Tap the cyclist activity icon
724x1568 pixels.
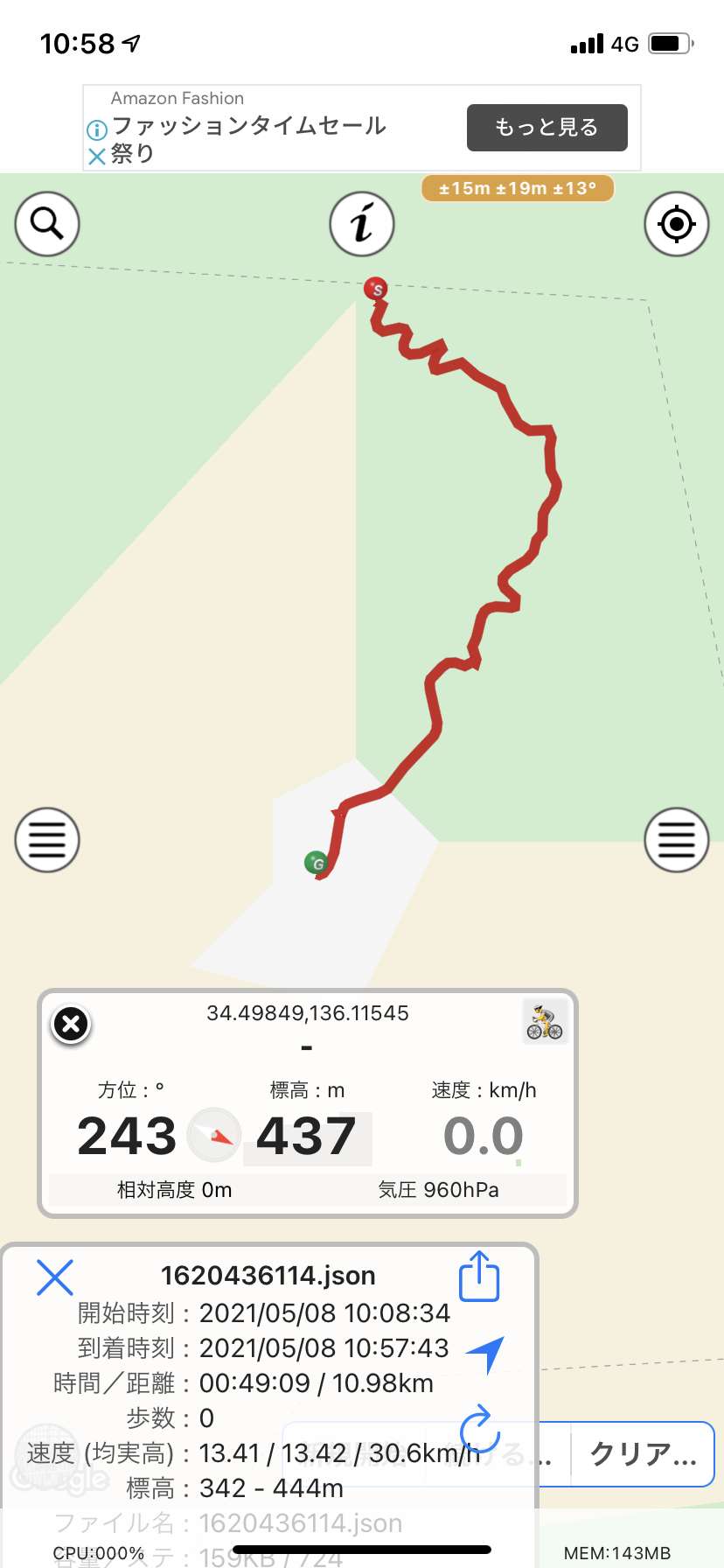545,1021
